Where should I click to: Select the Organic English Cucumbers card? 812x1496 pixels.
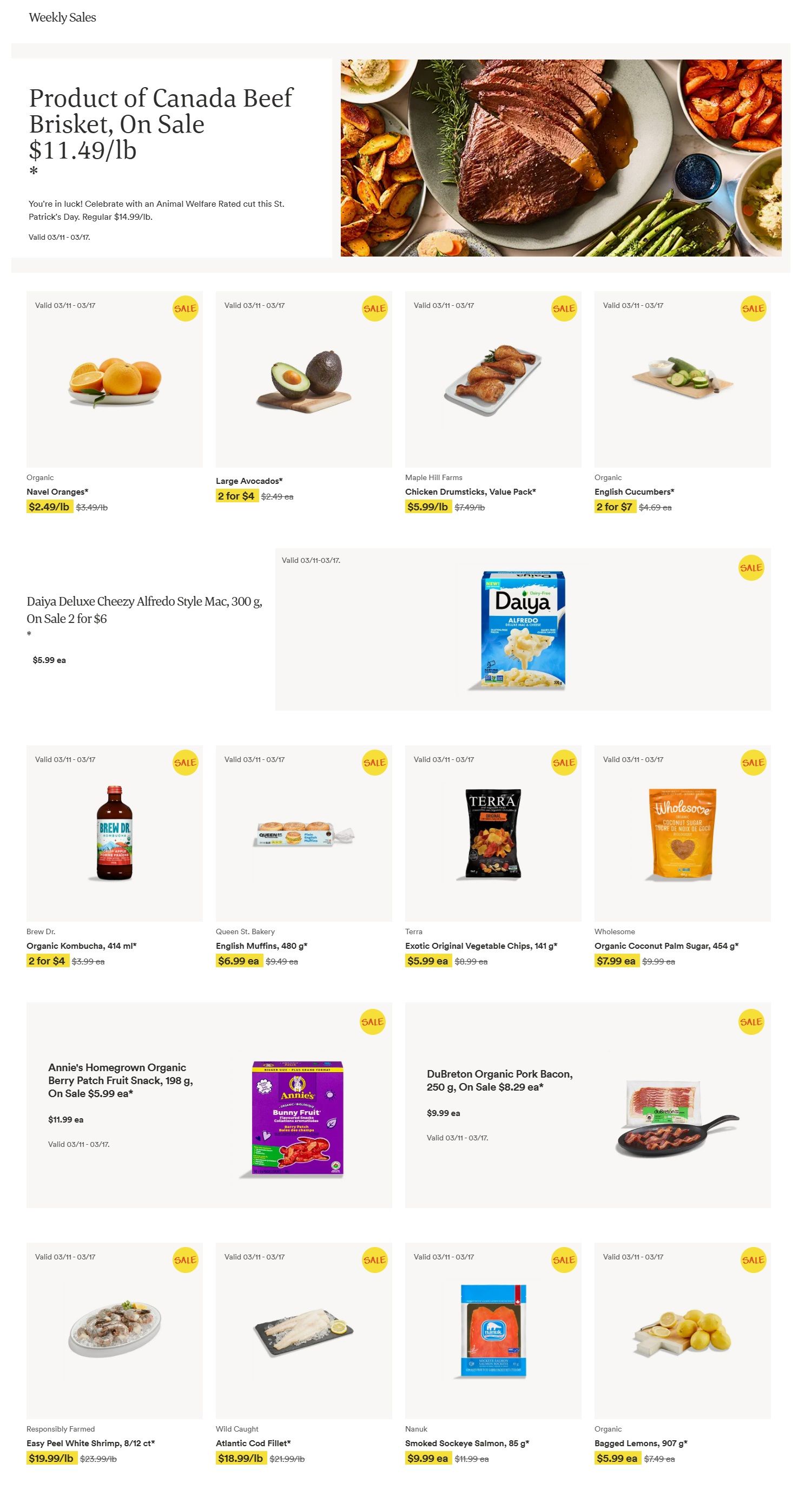(x=682, y=379)
